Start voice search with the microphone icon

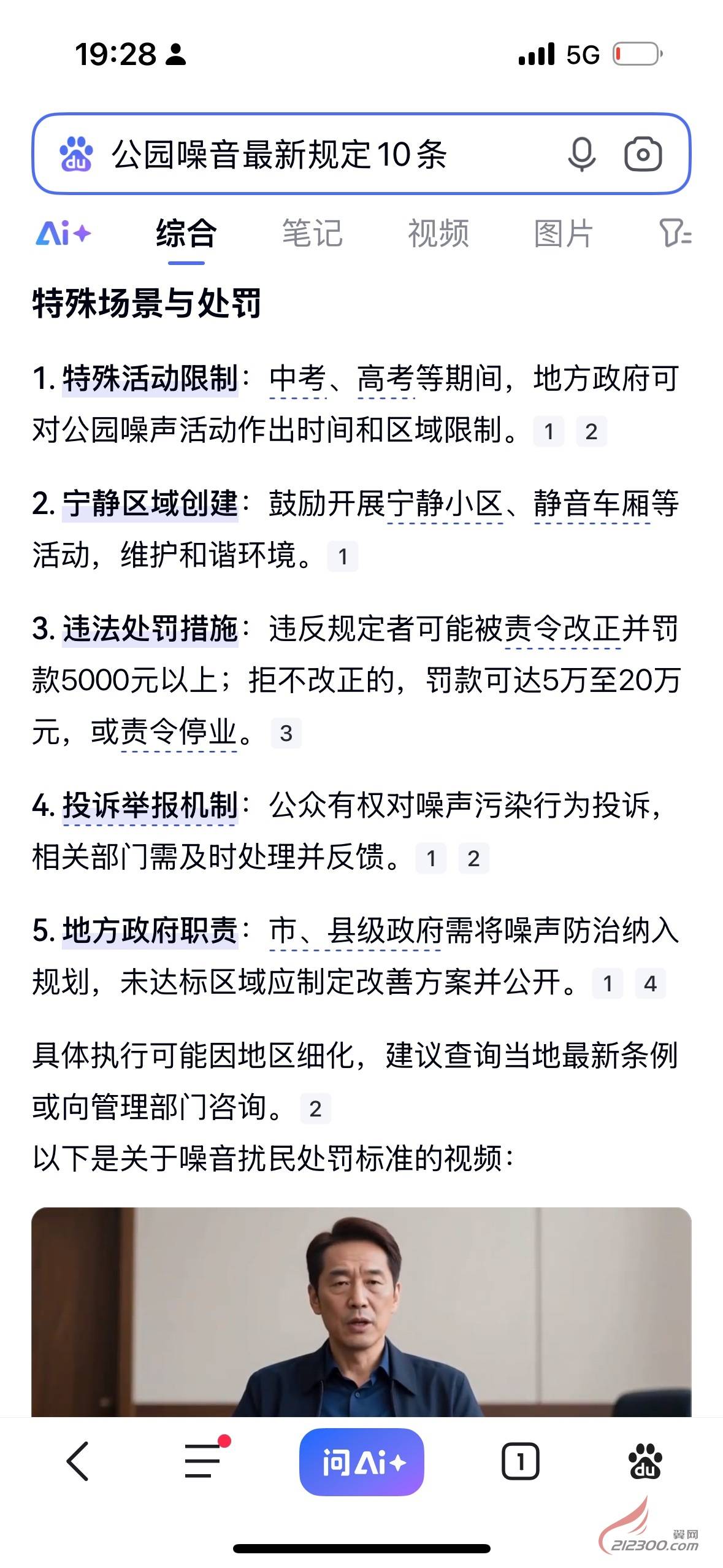(581, 154)
